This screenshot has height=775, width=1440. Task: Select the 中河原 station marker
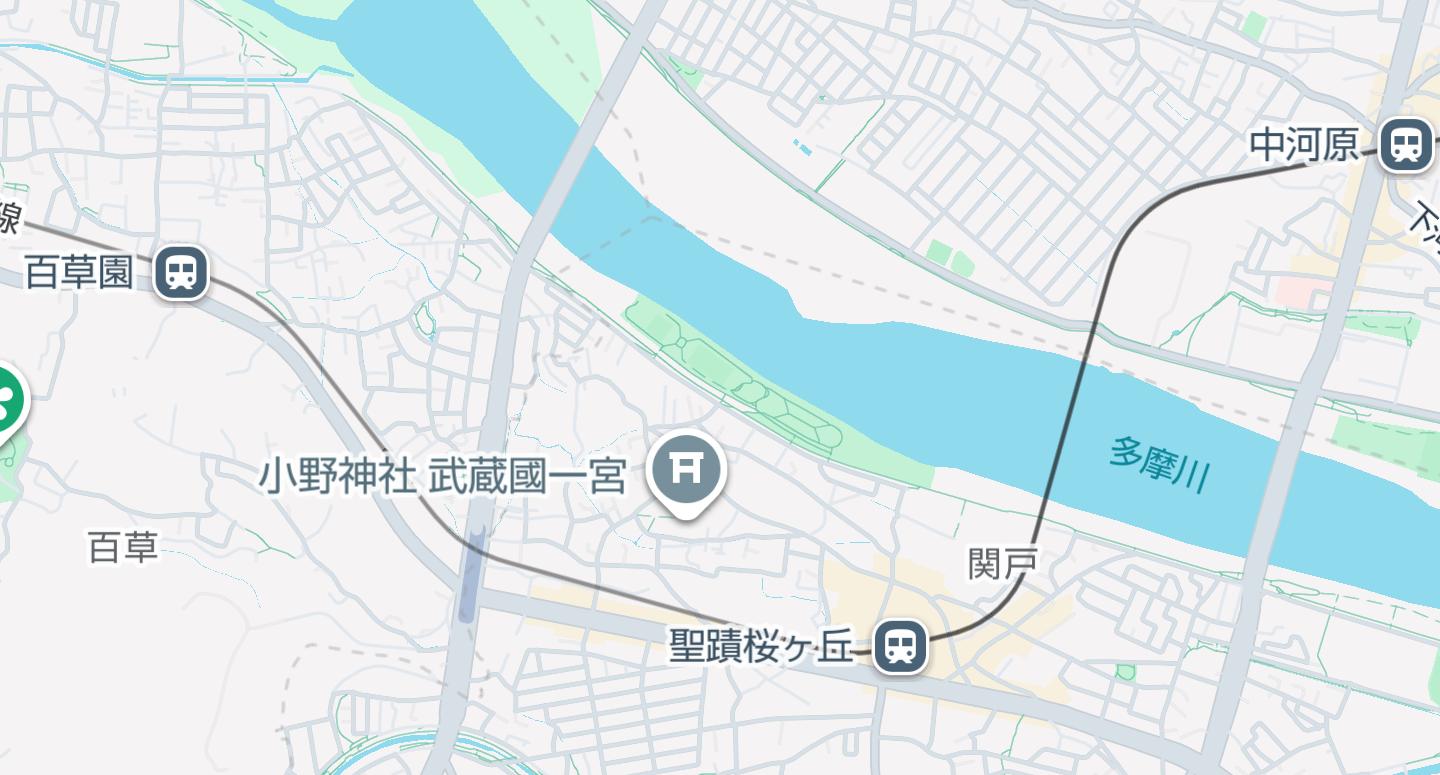(x=1406, y=145)
